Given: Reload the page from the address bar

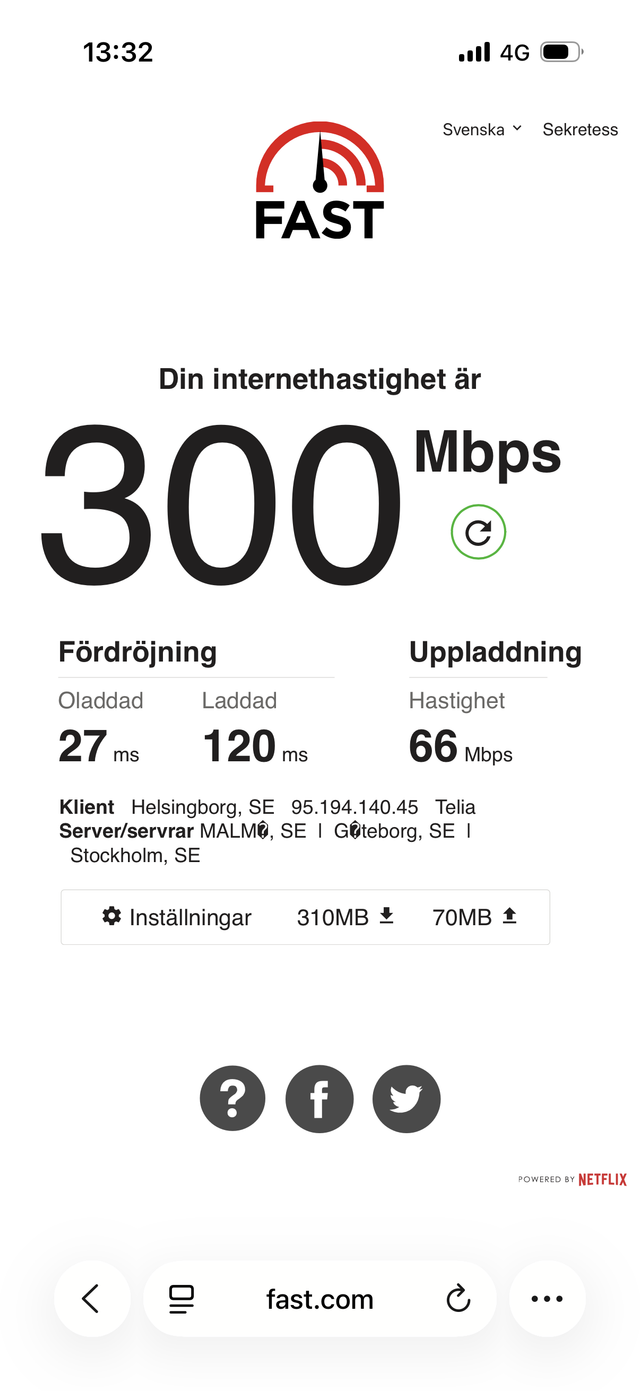Looking at the screenshot, I should pyautogui.click(x=457, y=1299).
